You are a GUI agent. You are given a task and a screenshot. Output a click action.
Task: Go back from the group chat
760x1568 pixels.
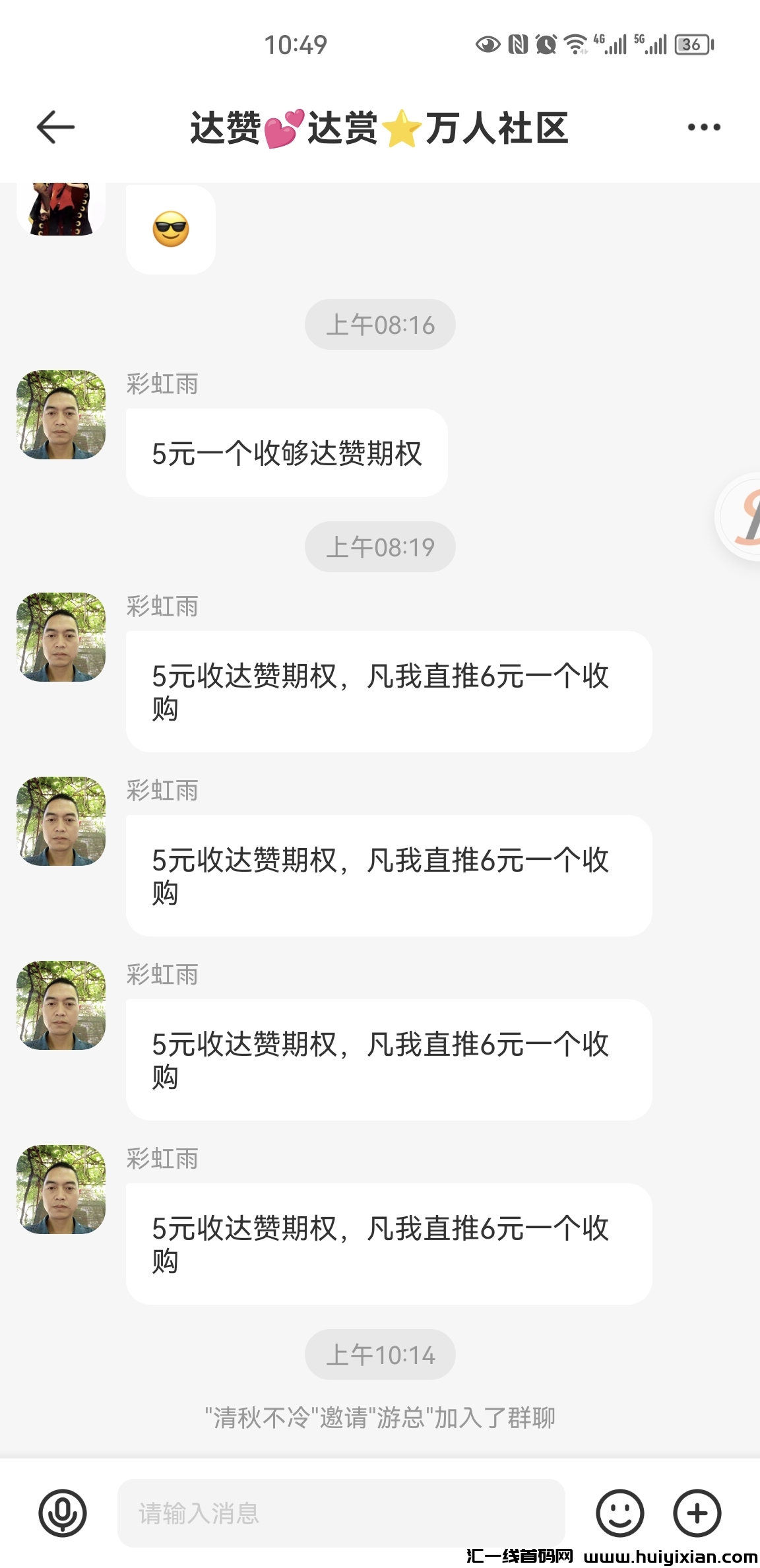point(55,127)
